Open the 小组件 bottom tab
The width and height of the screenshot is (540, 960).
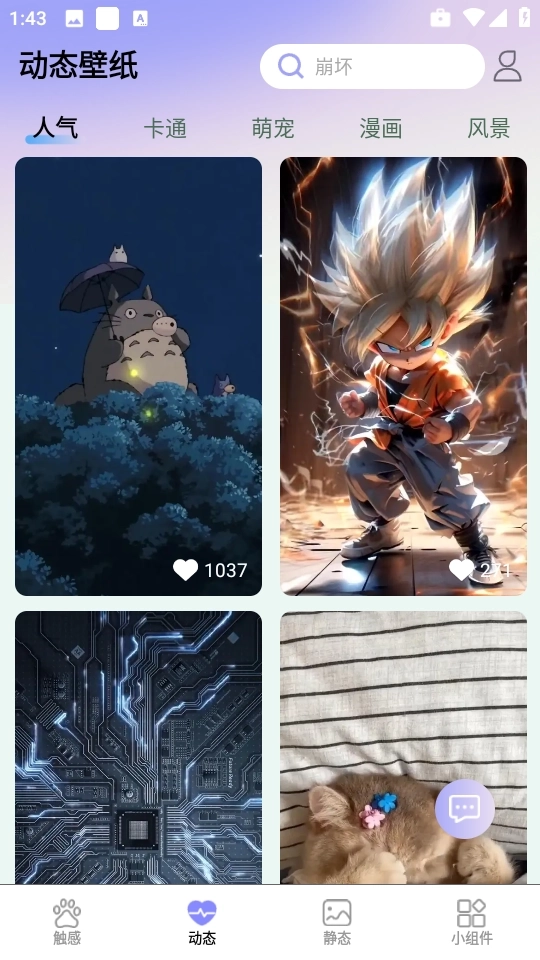(x=472, y=921)
